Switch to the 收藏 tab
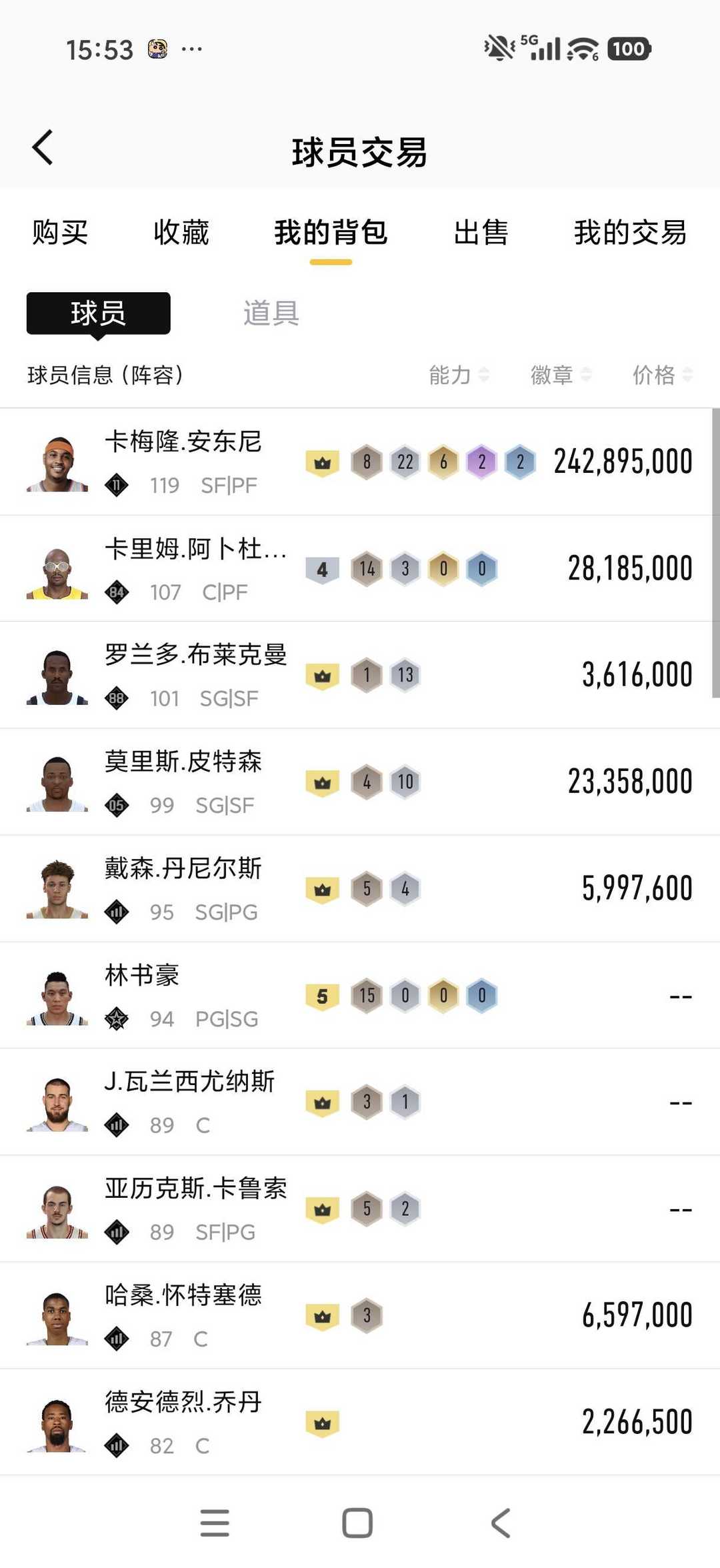 tap(181, 233)
